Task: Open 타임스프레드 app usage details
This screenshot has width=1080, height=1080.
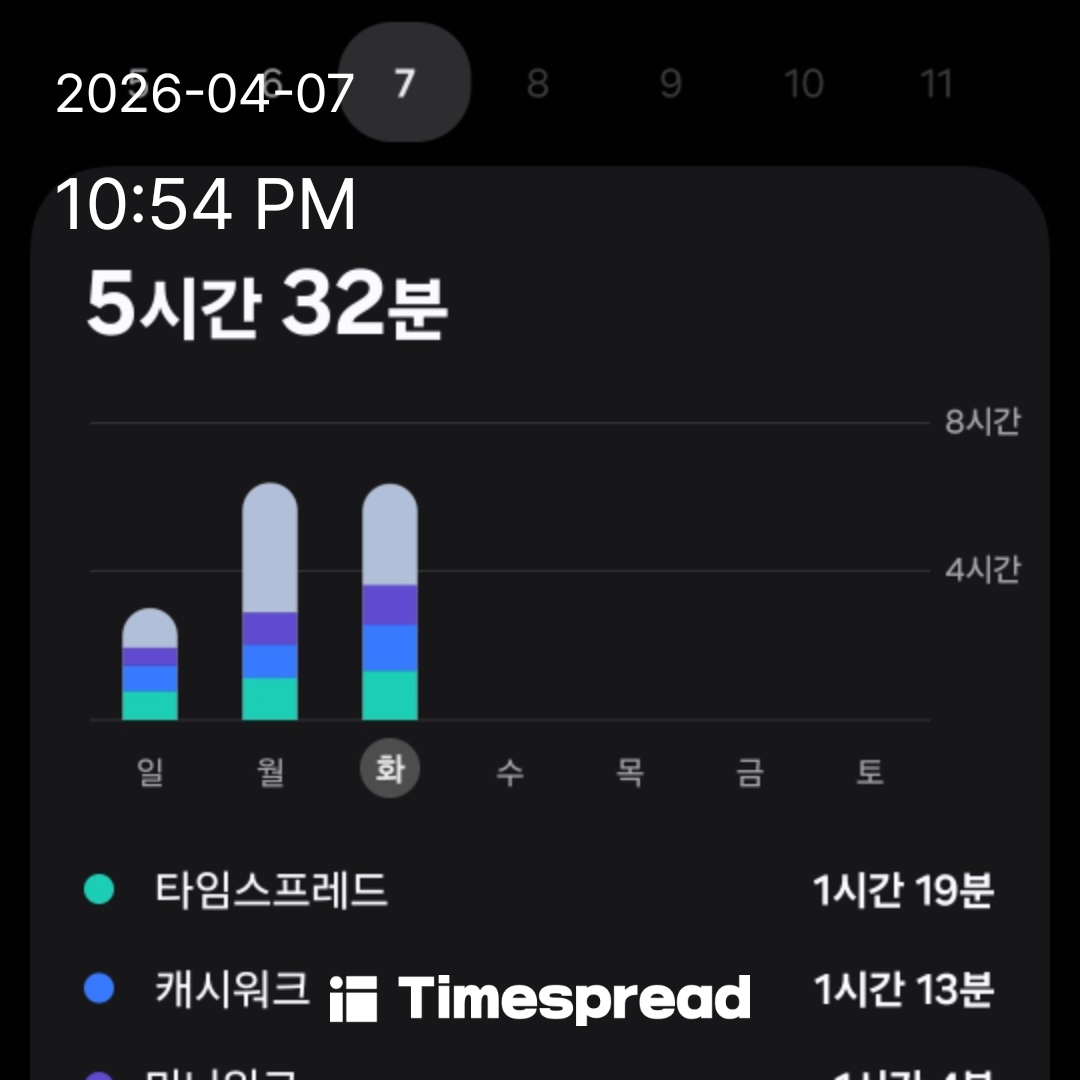Action: tap(540, 890)
